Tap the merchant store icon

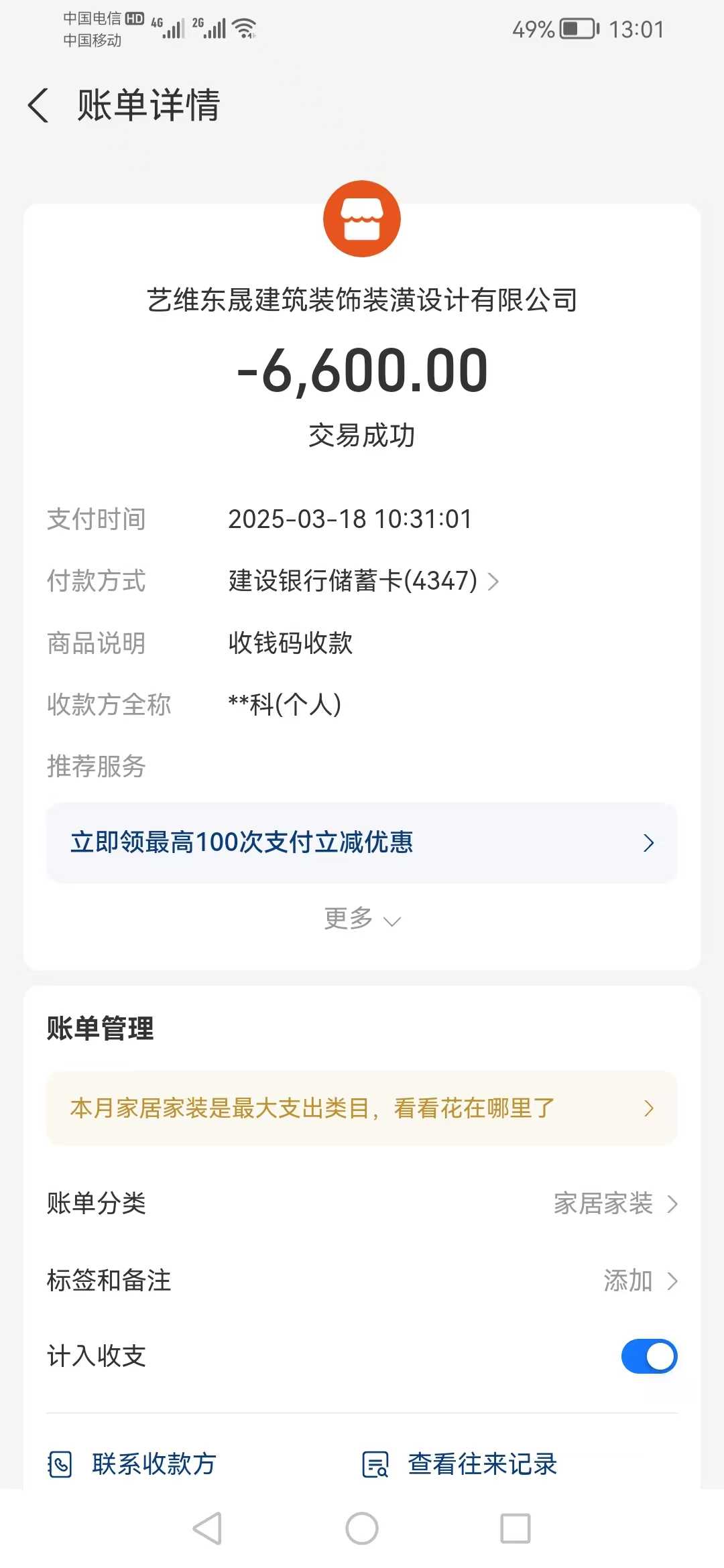pyautogui.click(x=362, y=219)
